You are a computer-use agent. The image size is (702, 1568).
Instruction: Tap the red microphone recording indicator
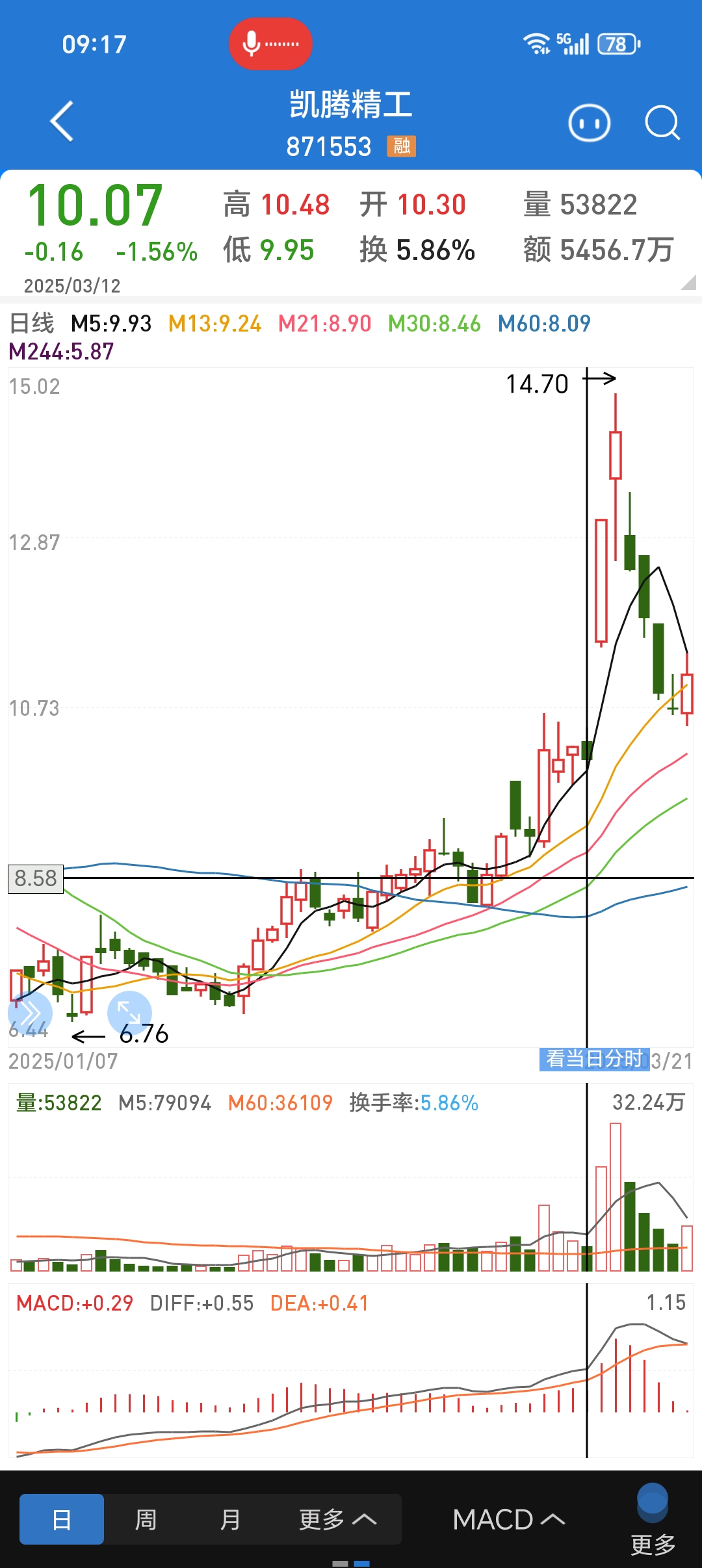[x=270, y=44]
